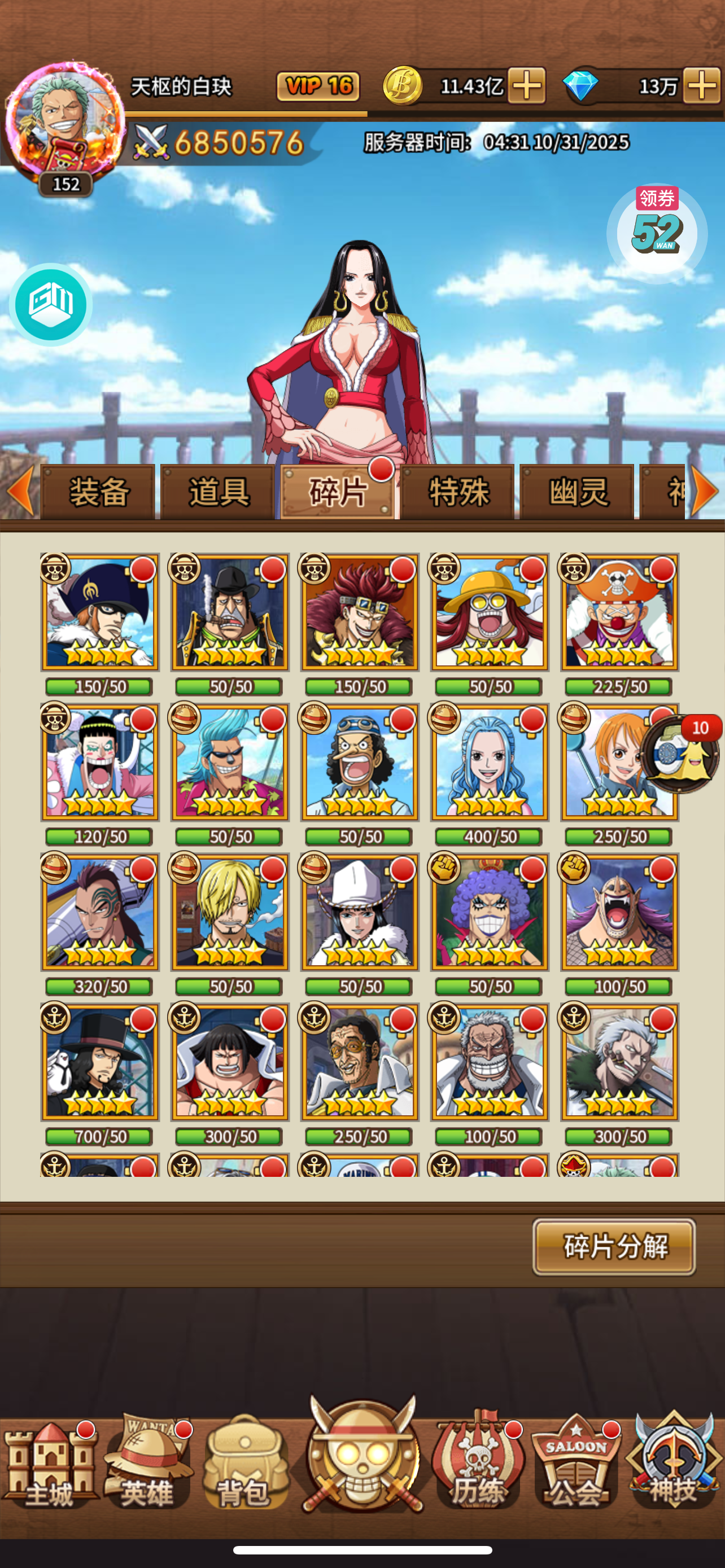This screenshot has height=1568, width=725.
Task: Select the hero fragment showing 700/50
Action: point(100,1063)
